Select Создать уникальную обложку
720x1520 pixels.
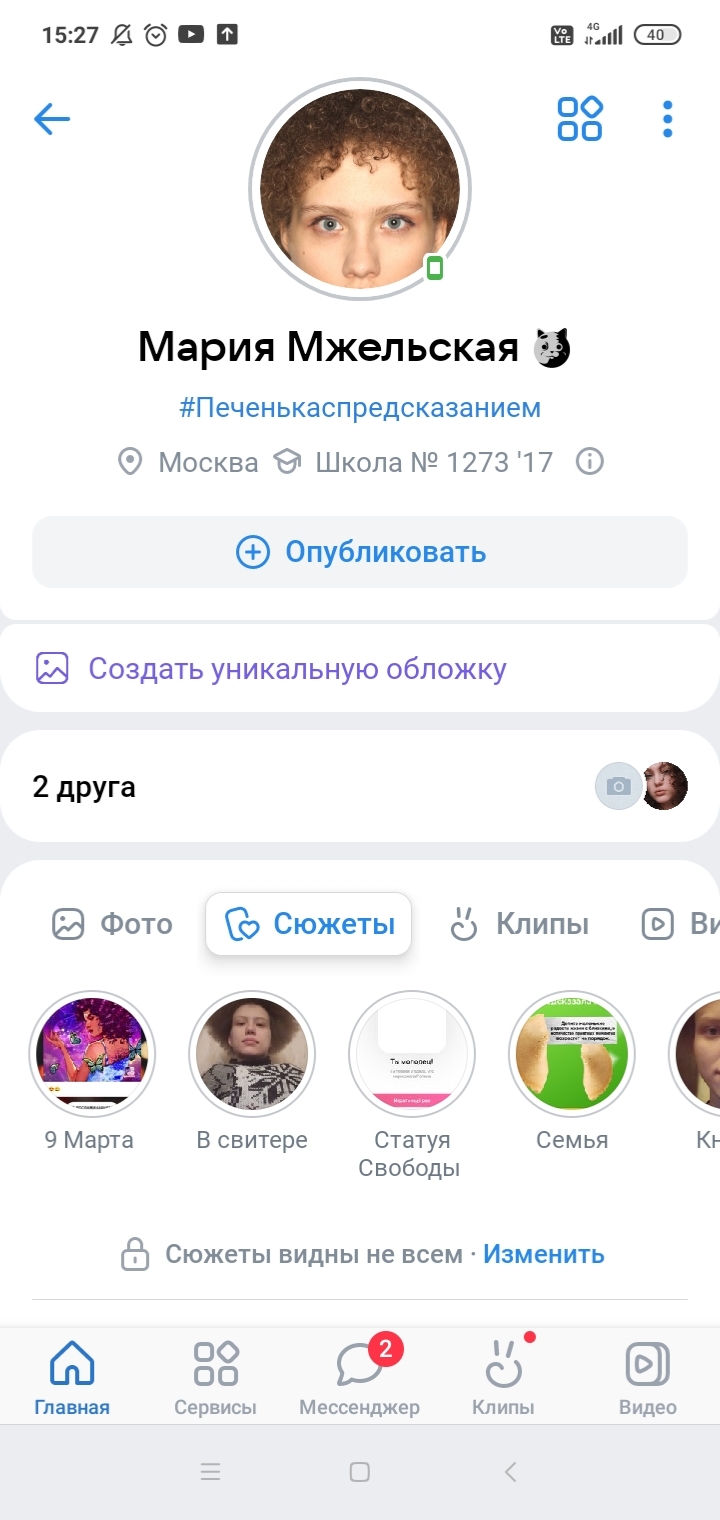coord(297,668)
